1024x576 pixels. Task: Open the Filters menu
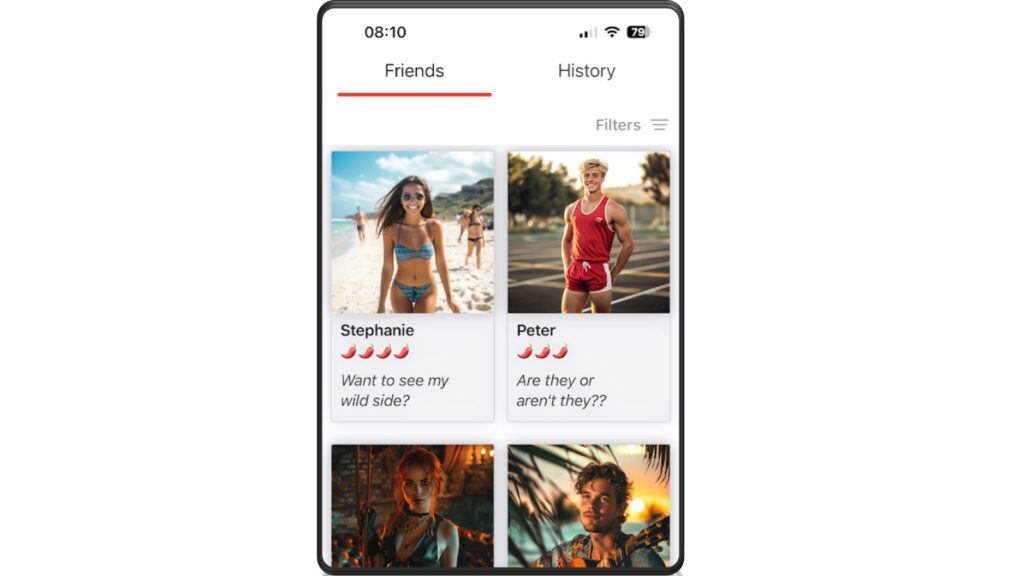(631, 125)
